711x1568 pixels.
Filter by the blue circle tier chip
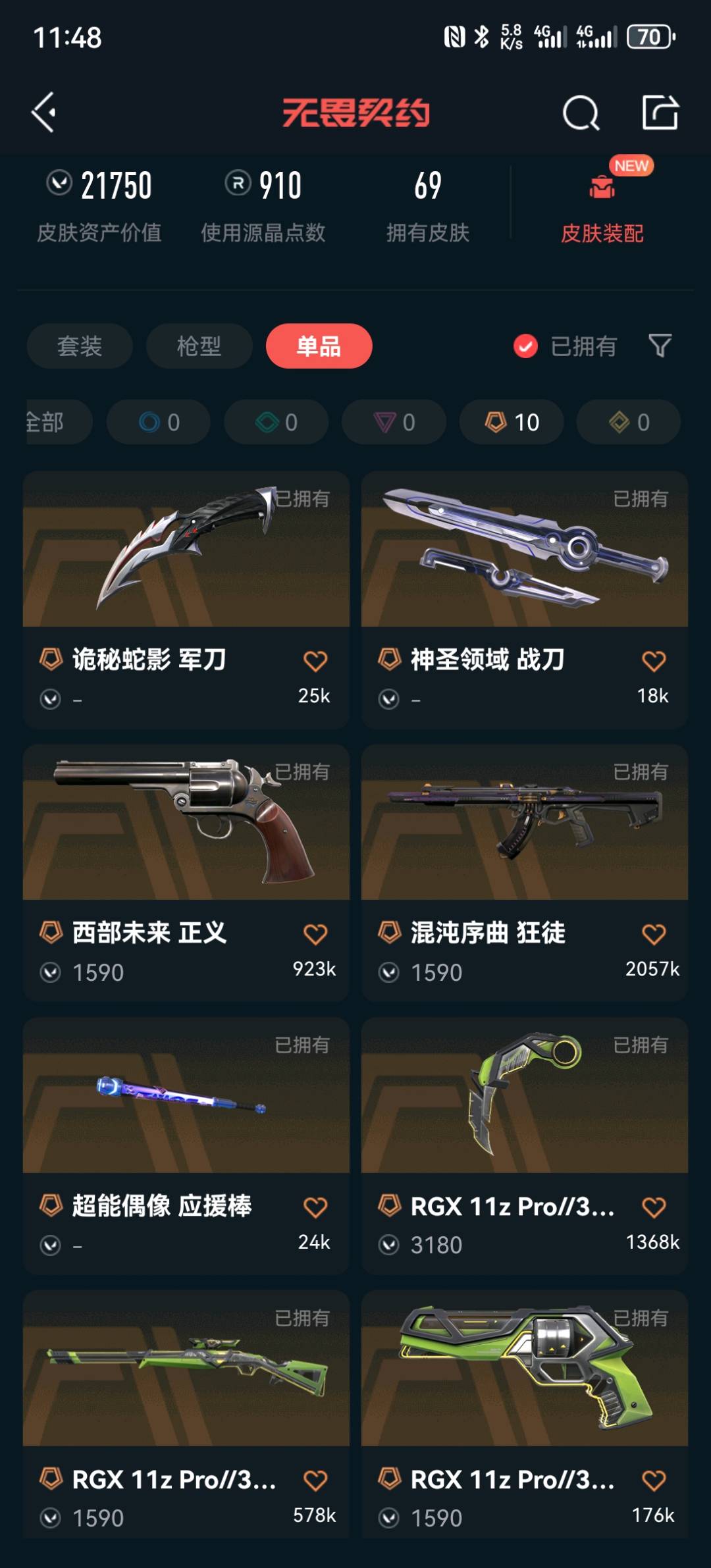(x=159, y=422)
